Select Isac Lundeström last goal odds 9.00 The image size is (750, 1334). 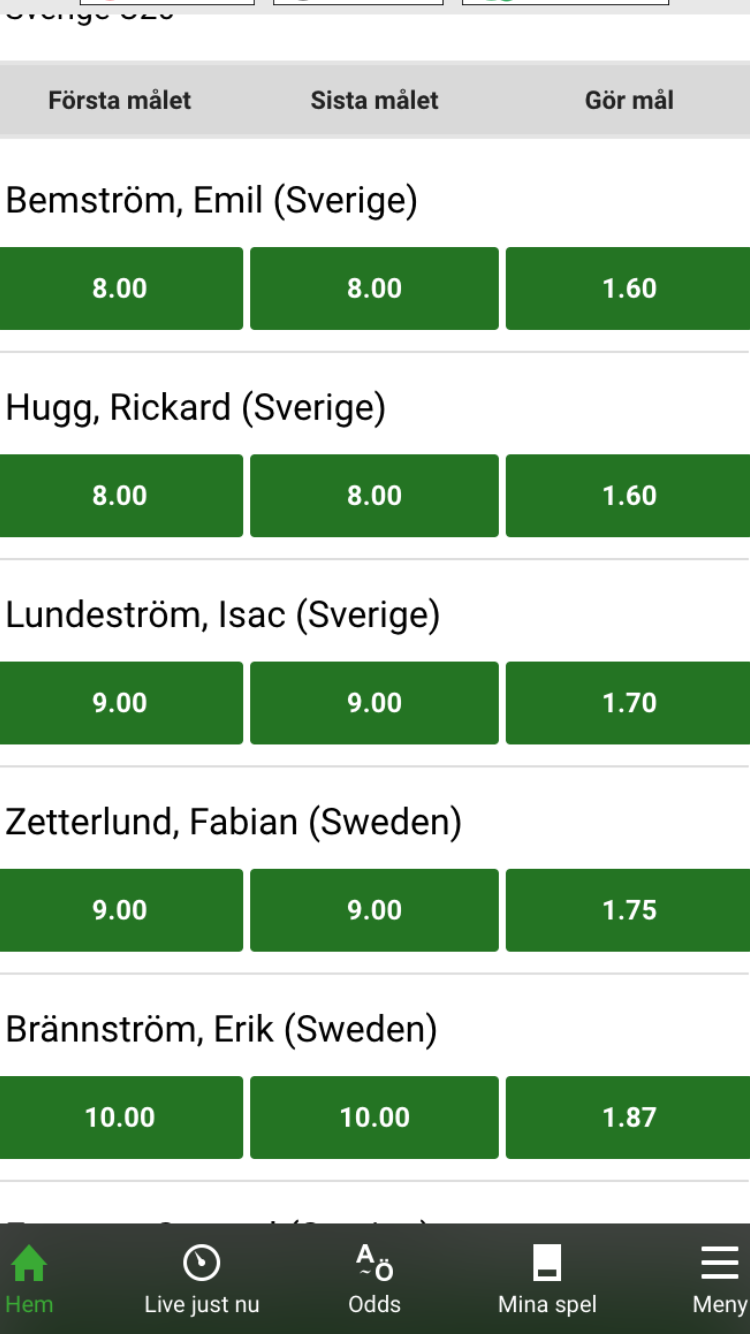click(374, 702)
